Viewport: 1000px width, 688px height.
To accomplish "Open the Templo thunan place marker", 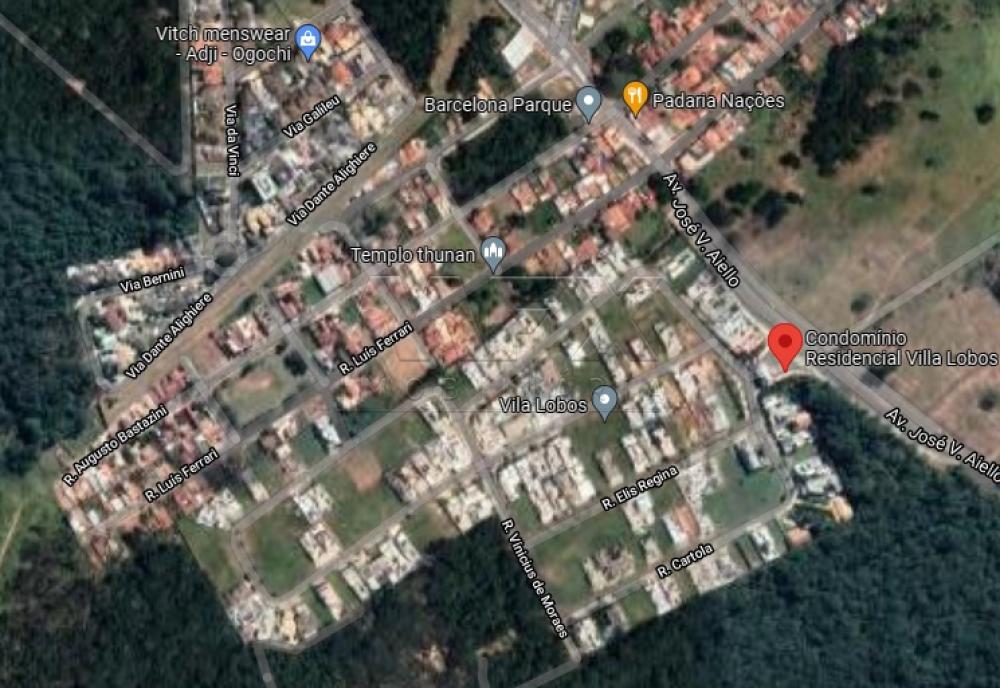I will pyautogui.click(x=493, y=254).
